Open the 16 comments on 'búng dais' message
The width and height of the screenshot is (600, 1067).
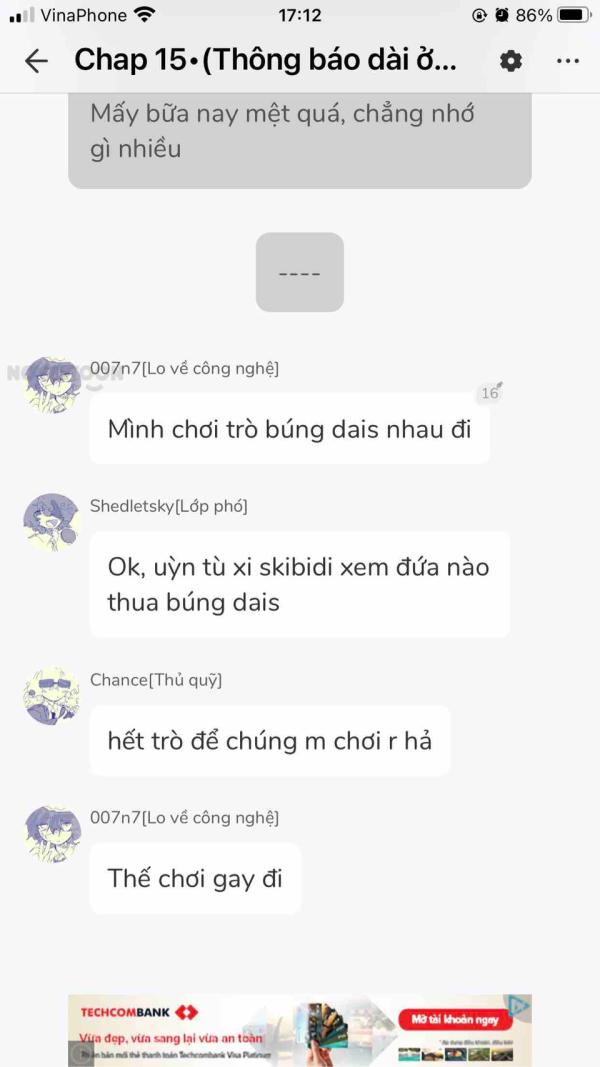(x=490, y=393)
